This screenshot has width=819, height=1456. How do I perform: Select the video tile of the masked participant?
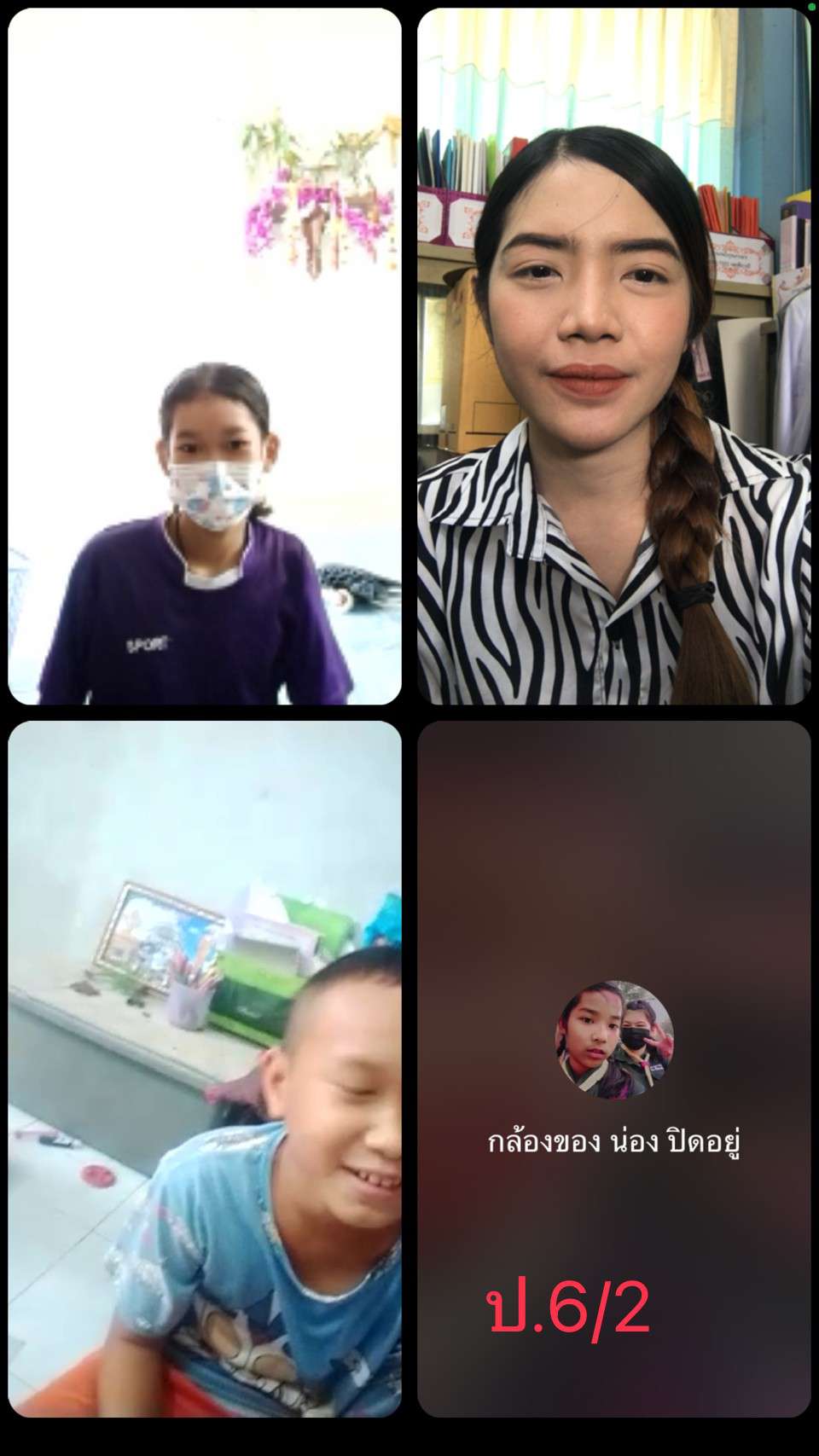pyautogui.click(x=205, y=357)
